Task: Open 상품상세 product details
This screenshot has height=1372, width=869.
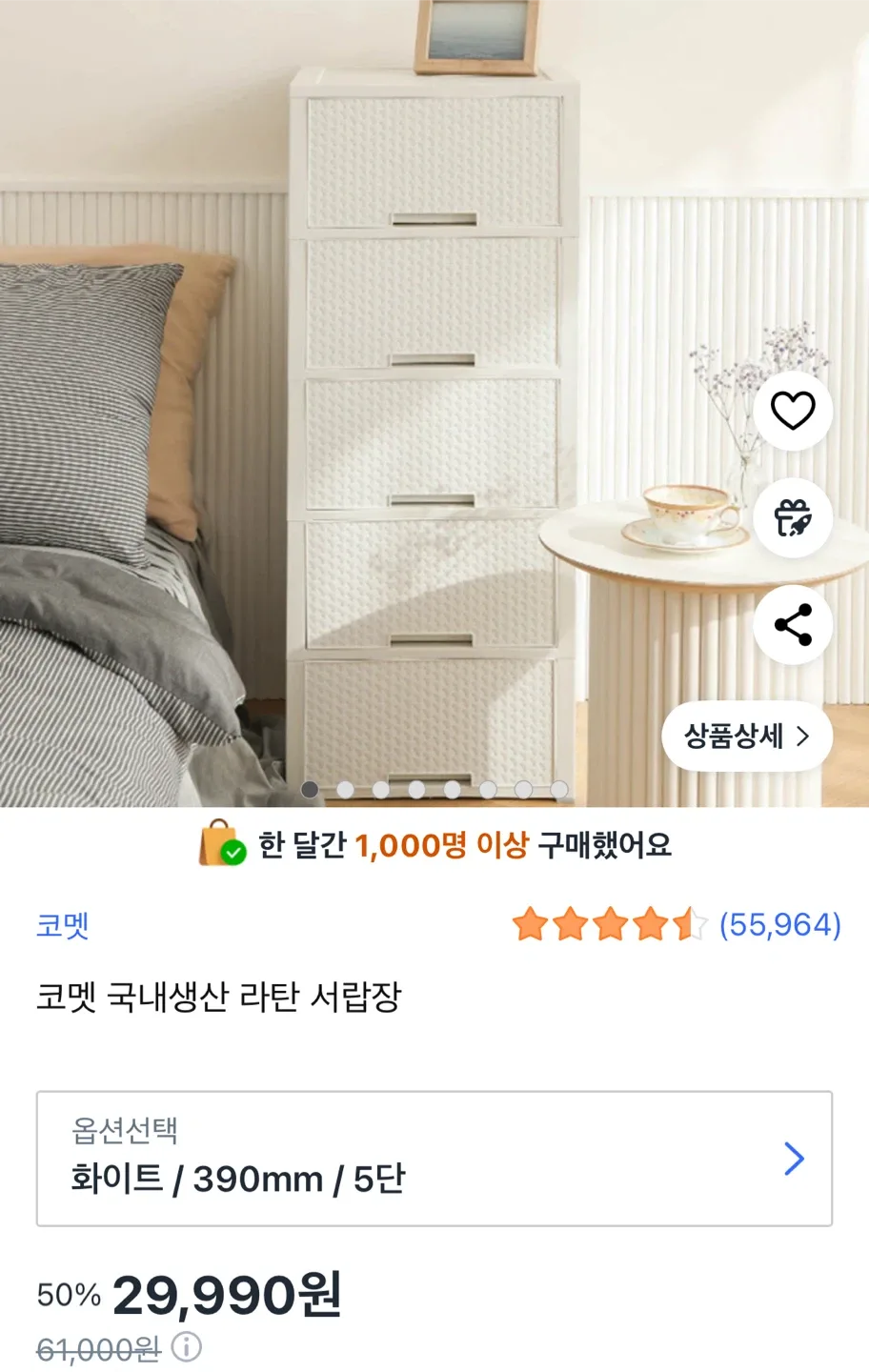Action: click(x=747, y=736)
